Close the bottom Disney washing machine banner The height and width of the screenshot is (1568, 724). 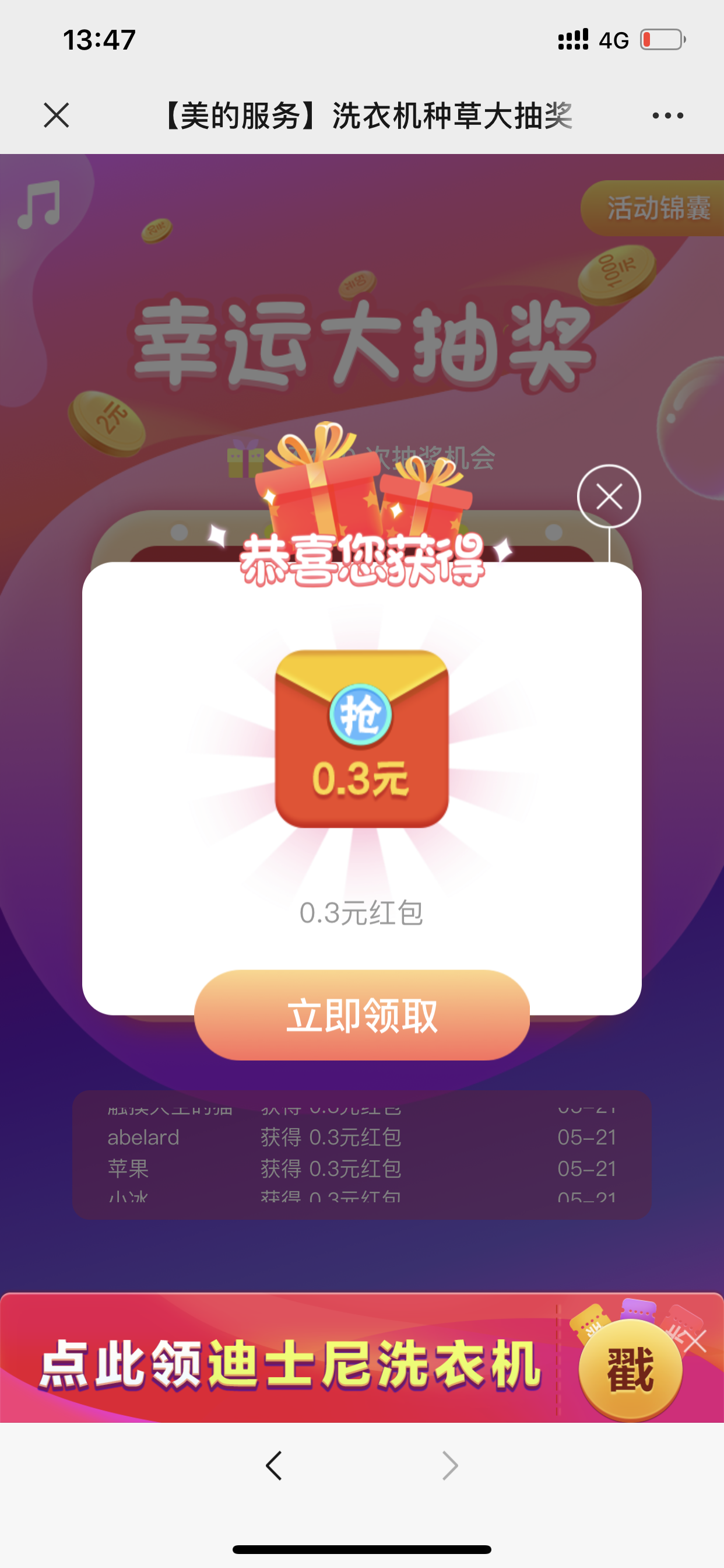click(695, 1340)
